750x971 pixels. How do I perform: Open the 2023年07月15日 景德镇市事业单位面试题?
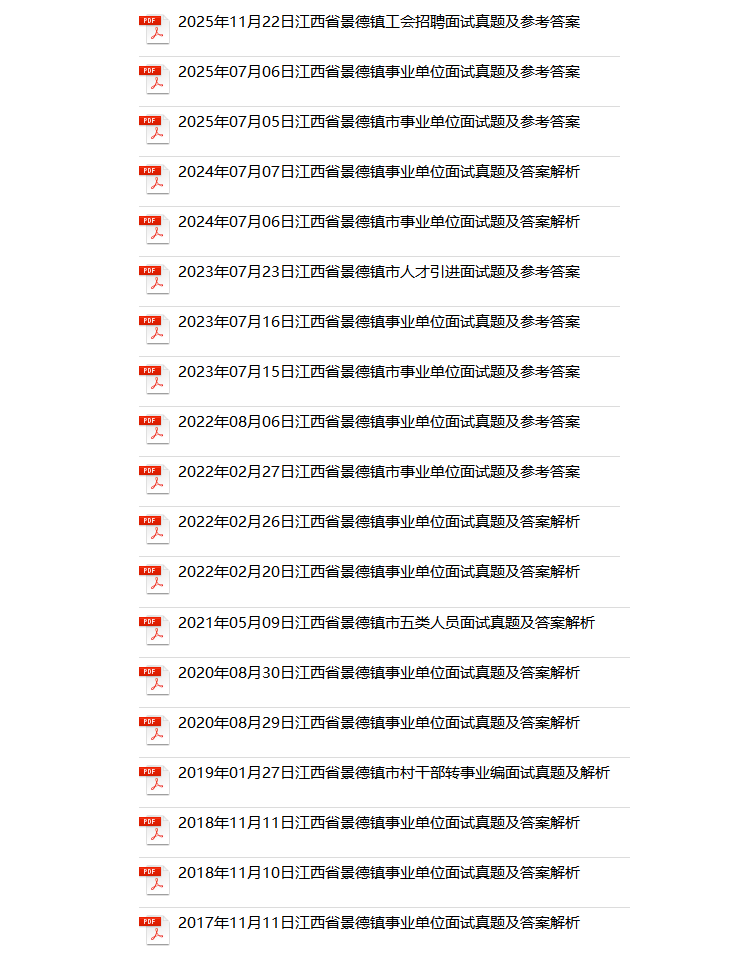[379, 372]
